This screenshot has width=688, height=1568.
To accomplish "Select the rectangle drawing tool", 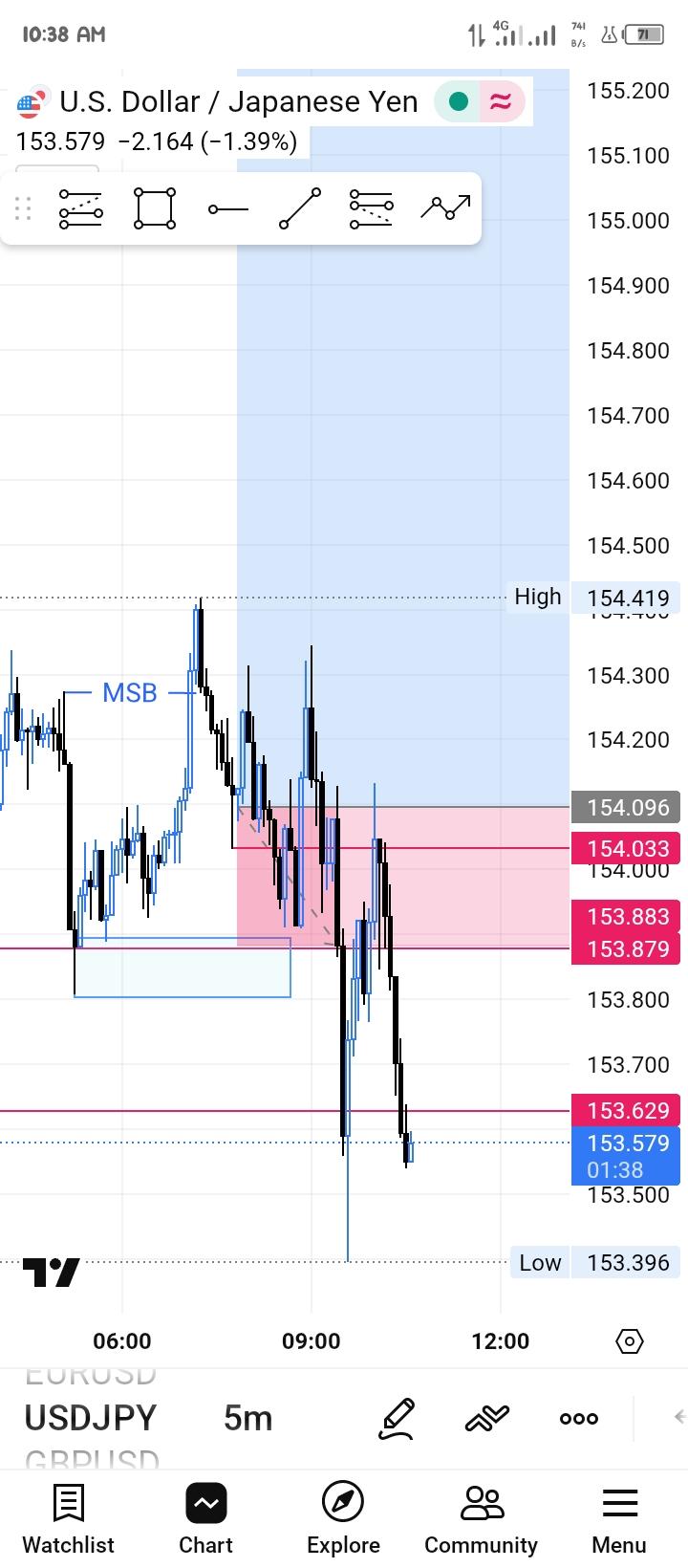I will click(155, 208).
